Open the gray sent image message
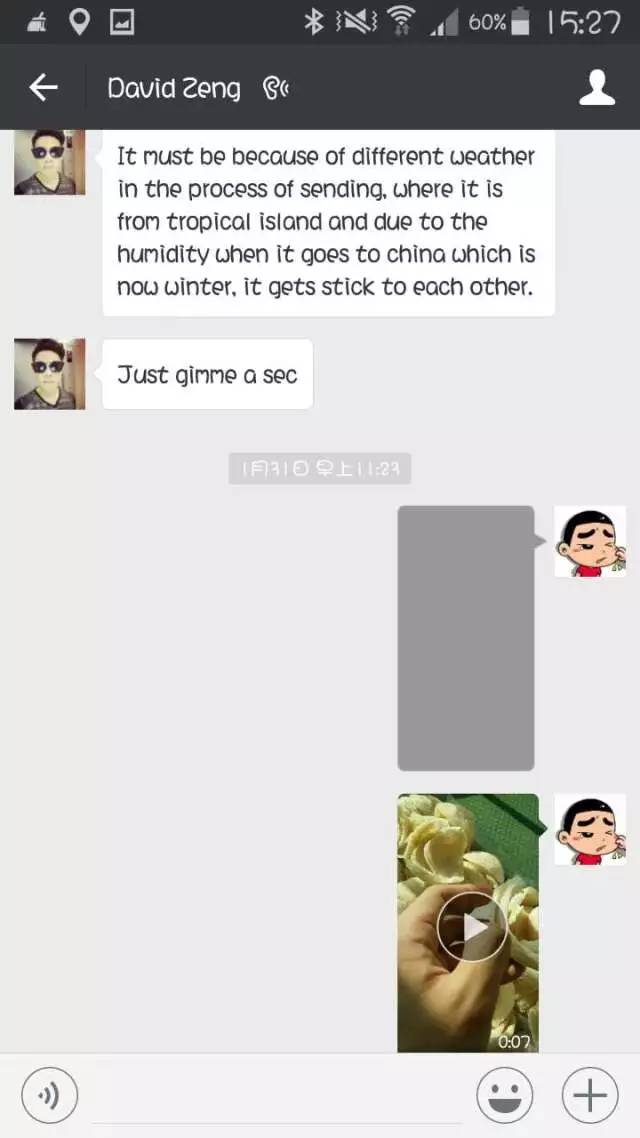The image size is (640, 1138). tap(466, 638)
